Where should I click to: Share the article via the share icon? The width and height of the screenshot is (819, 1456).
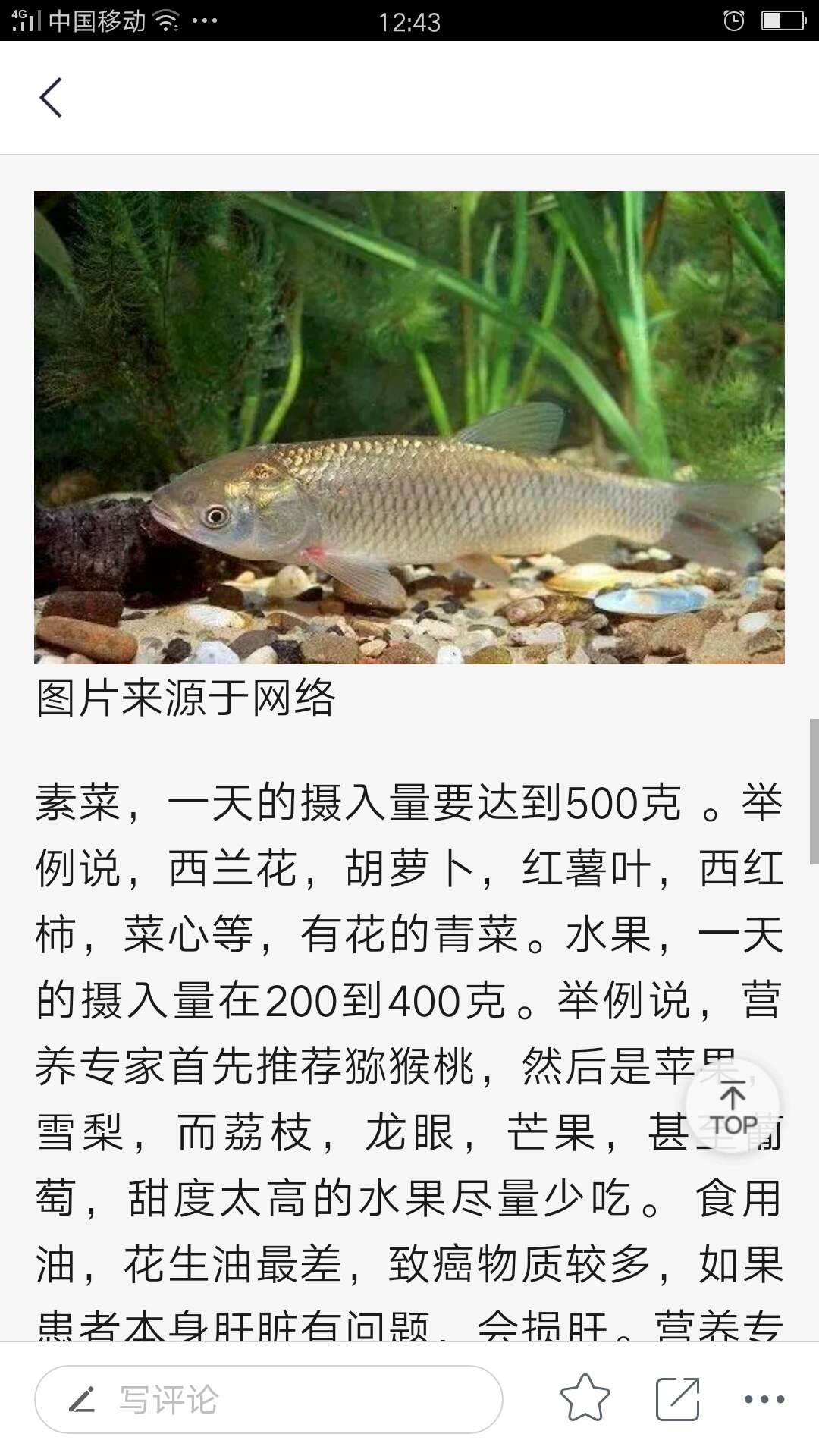[676, 1398]
